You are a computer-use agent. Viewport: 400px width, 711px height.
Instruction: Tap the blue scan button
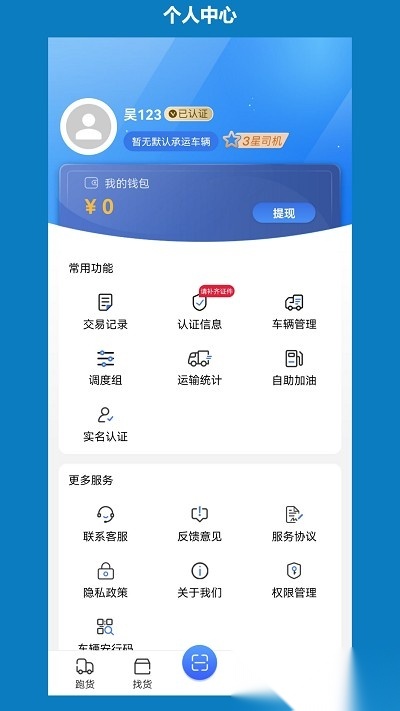click(x=200, y=663)
